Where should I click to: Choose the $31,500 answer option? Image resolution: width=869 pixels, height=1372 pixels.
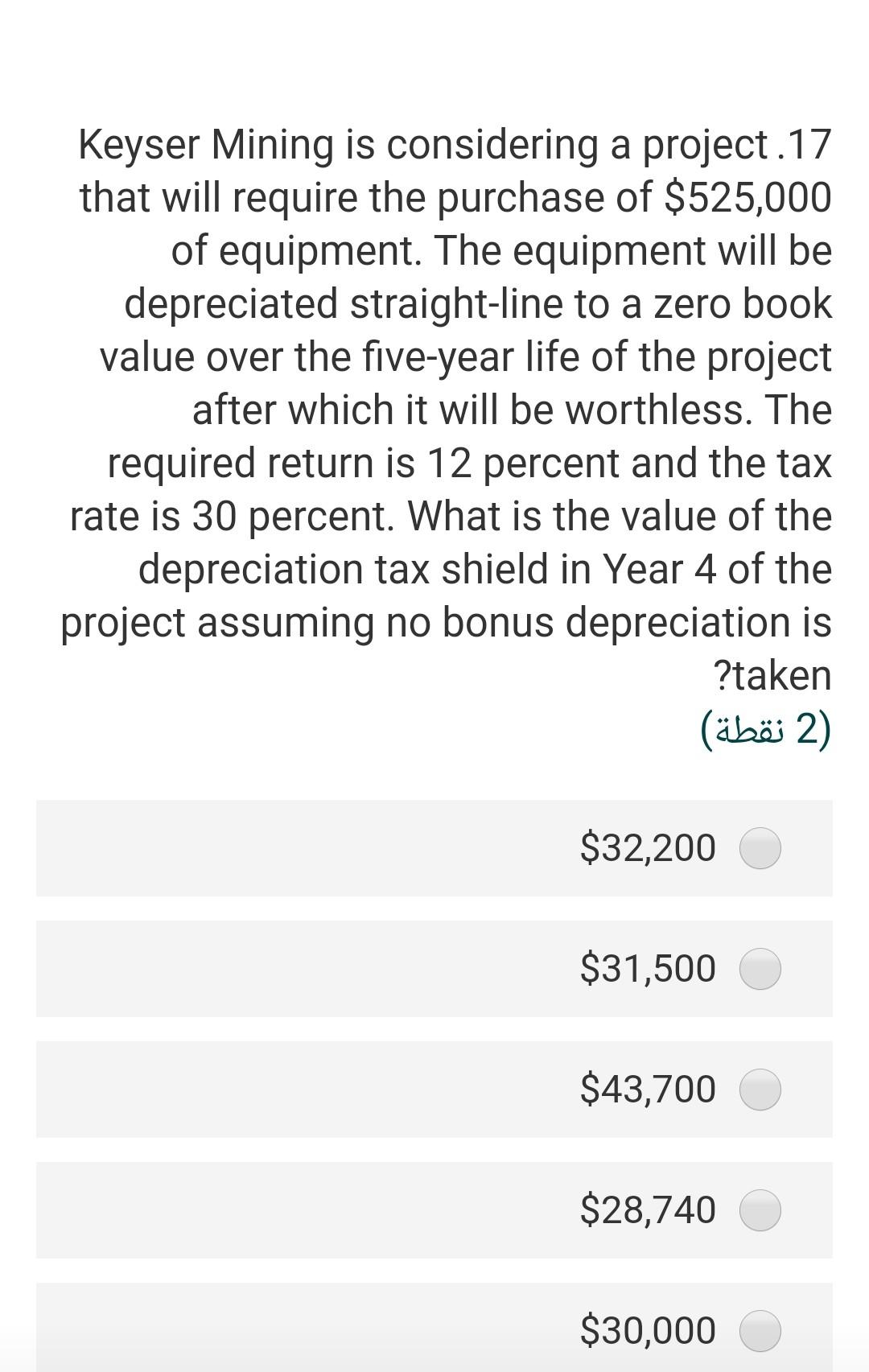tap(760, 969)
